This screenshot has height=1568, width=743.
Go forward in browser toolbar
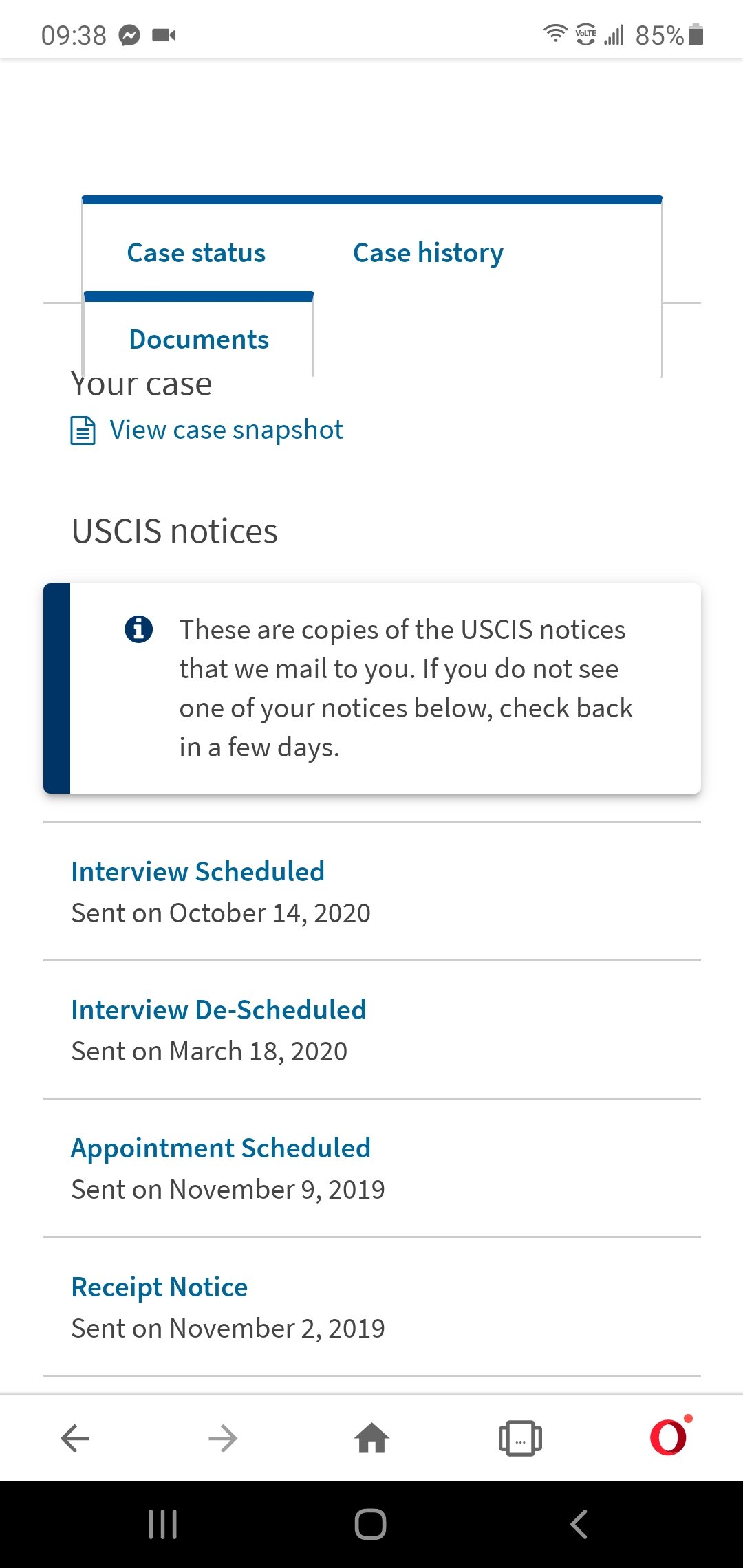point(223,1438)
